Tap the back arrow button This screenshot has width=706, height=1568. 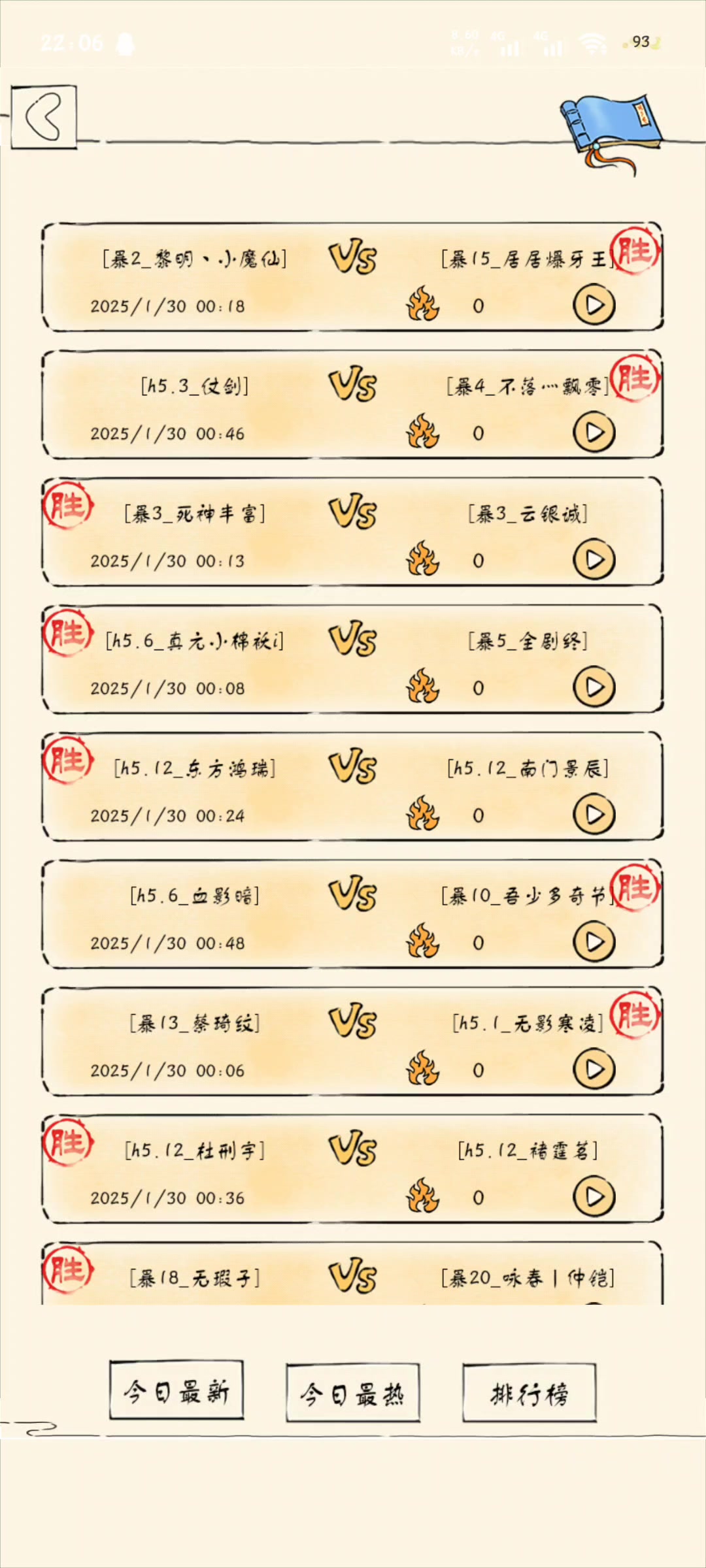coord(44,117)
